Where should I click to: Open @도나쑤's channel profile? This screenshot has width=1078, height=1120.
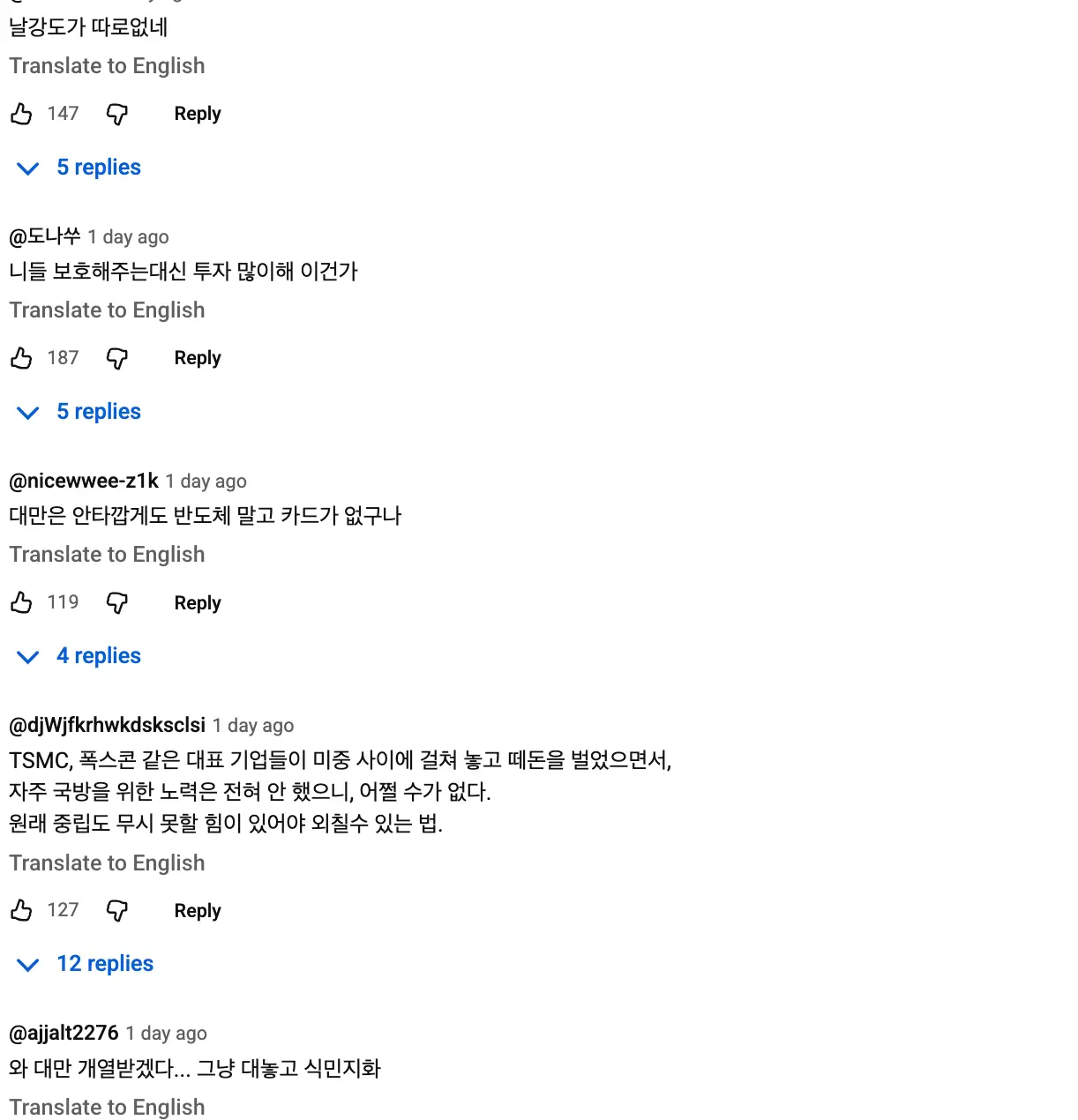(45, 236)
